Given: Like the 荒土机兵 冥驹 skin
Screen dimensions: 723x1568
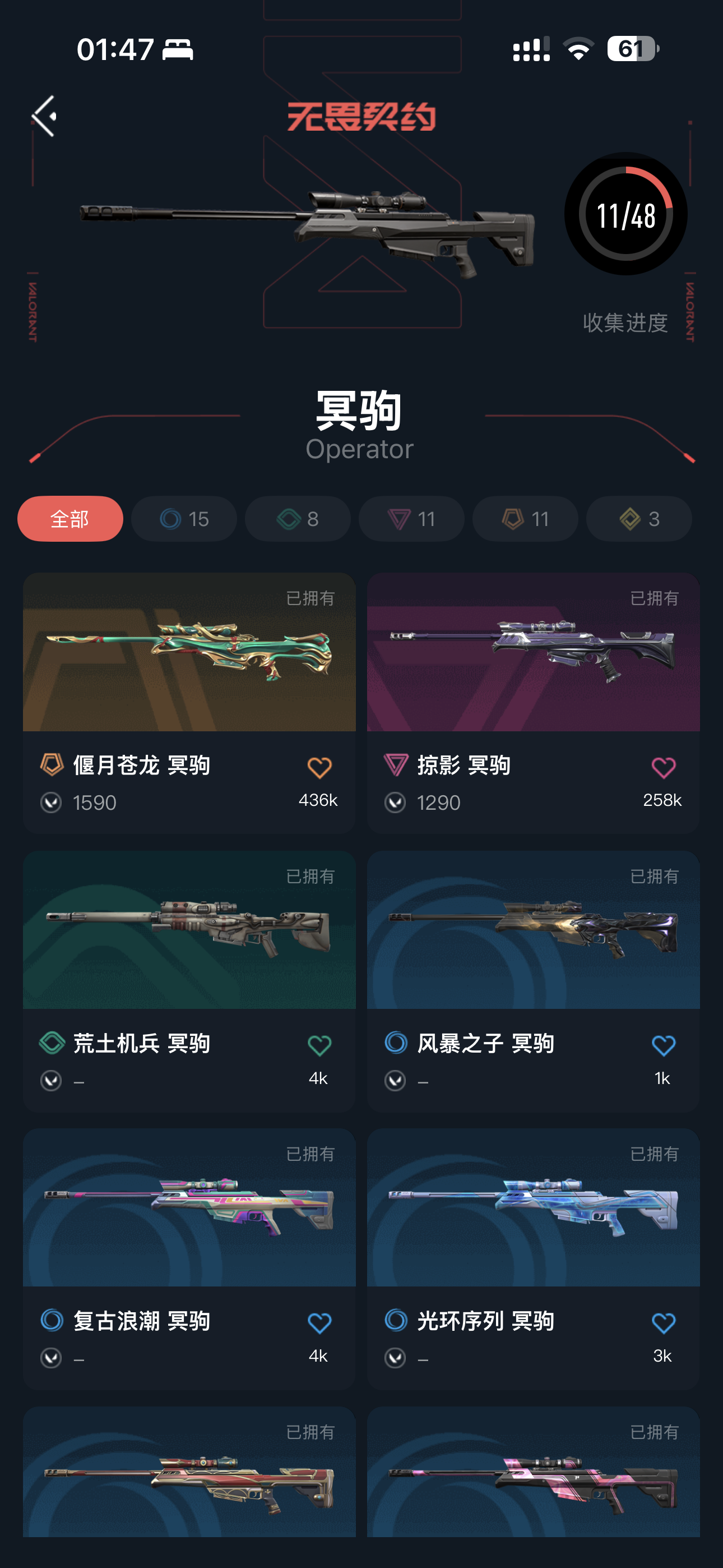Looking at the screenshot, I should (319, 1046).
